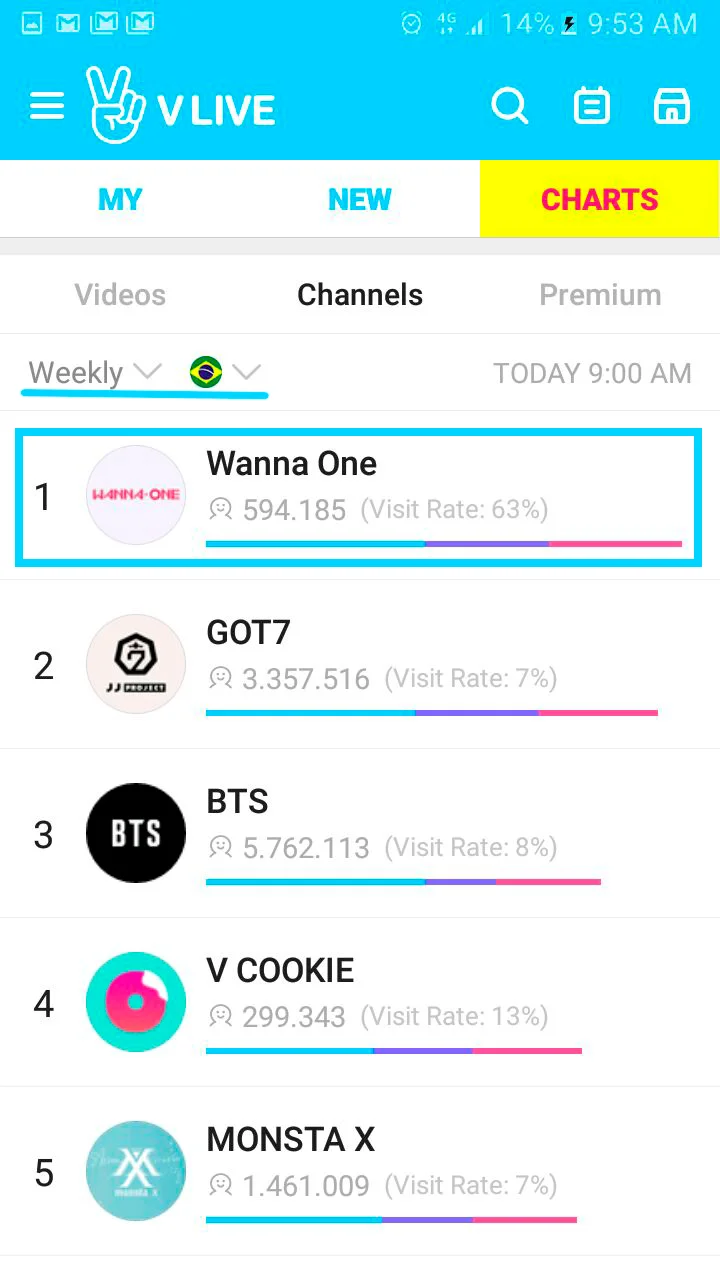Viewport: 720px width, 1280px height.
Task: Open the search magnifier
Action: coord(510,106)
